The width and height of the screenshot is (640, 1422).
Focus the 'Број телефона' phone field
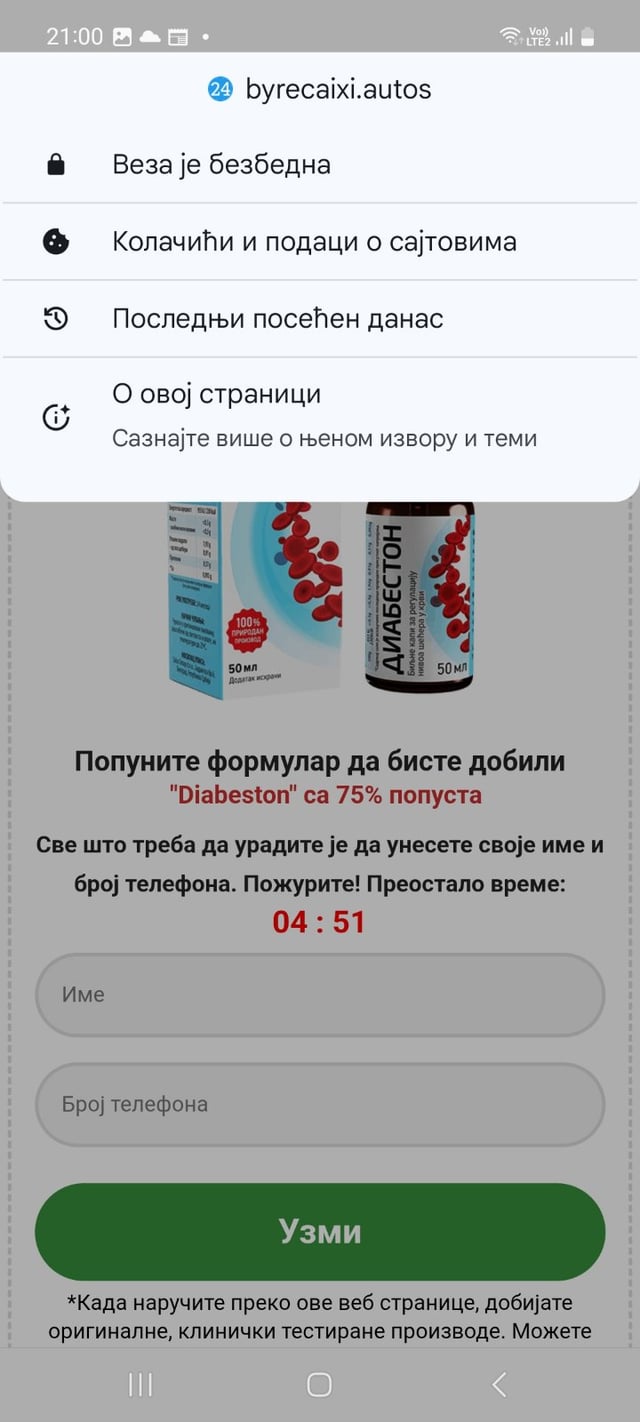pyautogui.click(x=320, y=1104)
